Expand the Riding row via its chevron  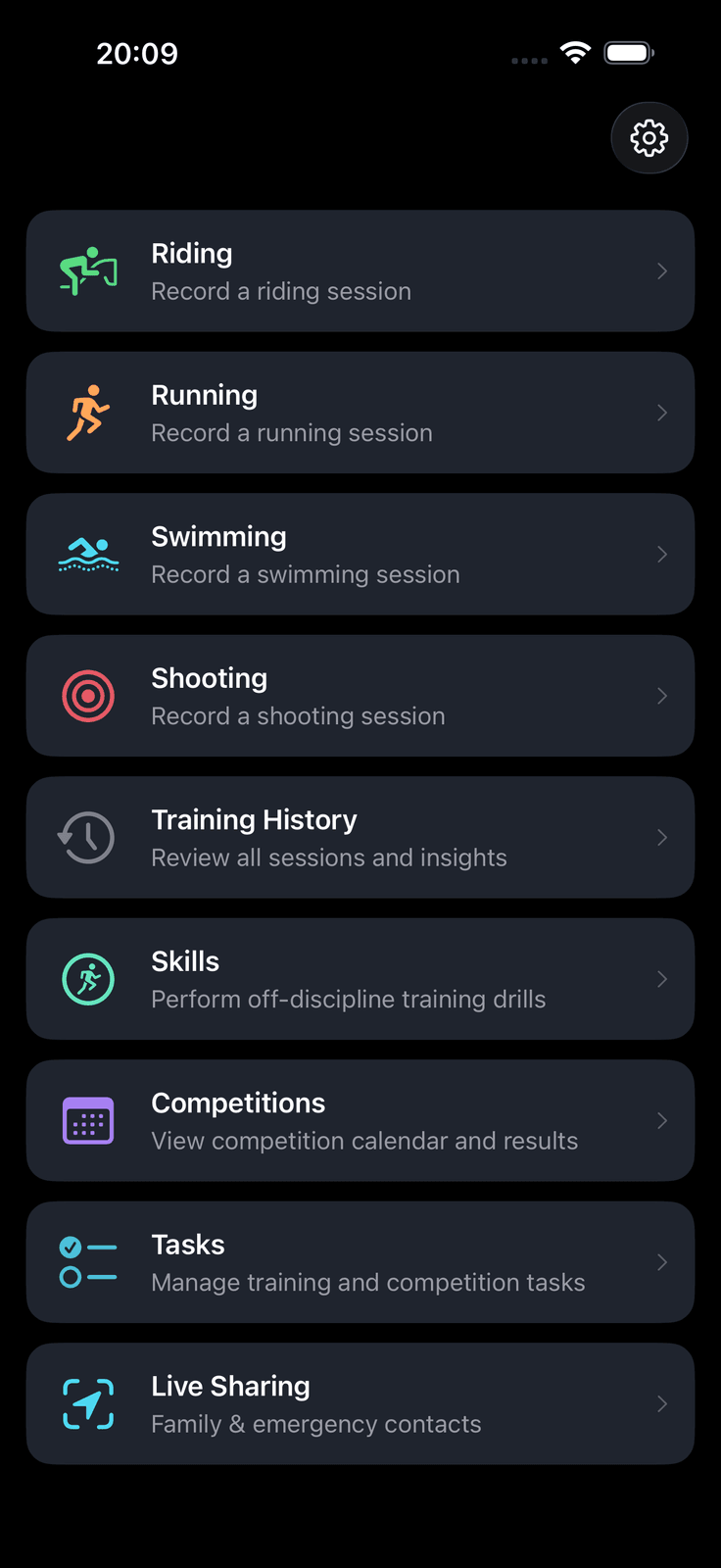tap(662, 270)
